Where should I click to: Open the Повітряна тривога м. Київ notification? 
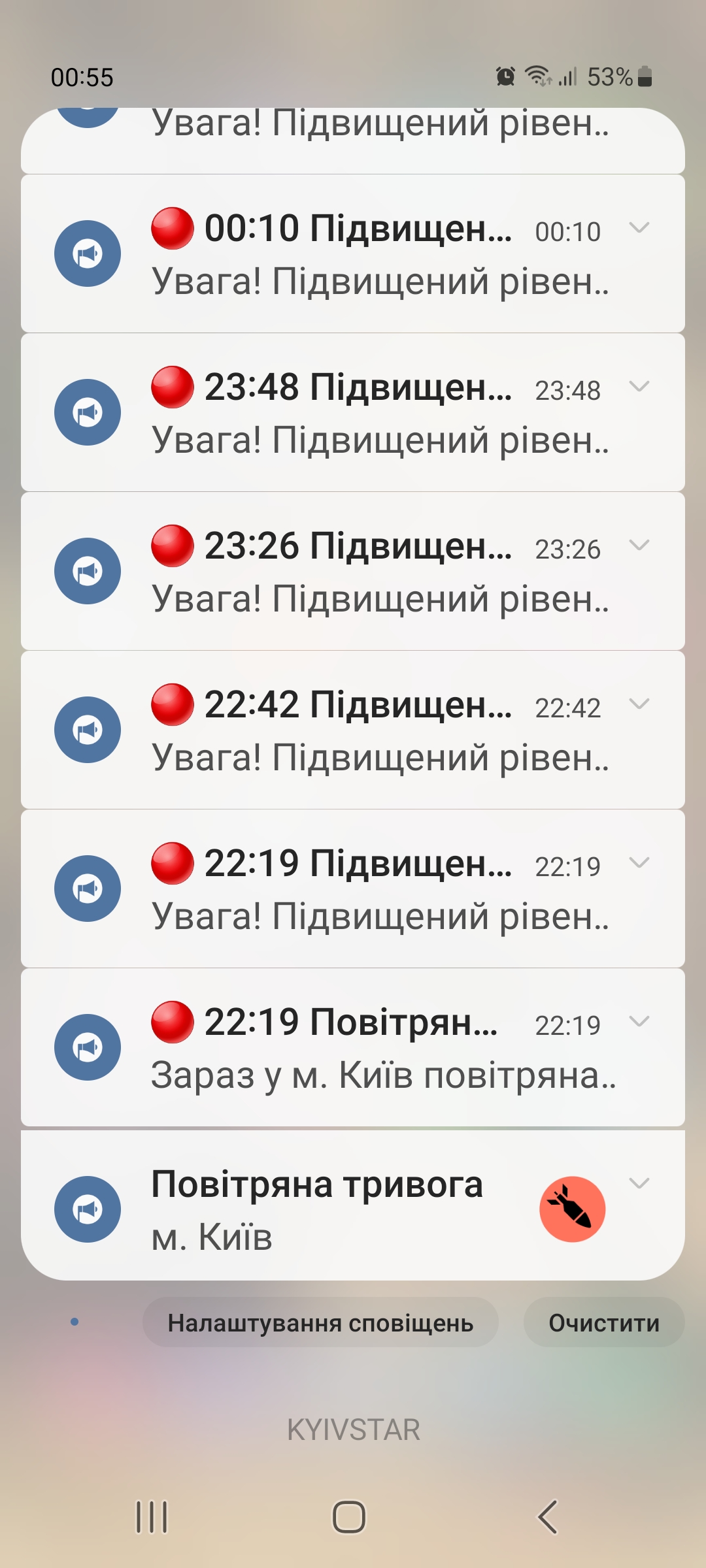click(x=353, y=1205)
